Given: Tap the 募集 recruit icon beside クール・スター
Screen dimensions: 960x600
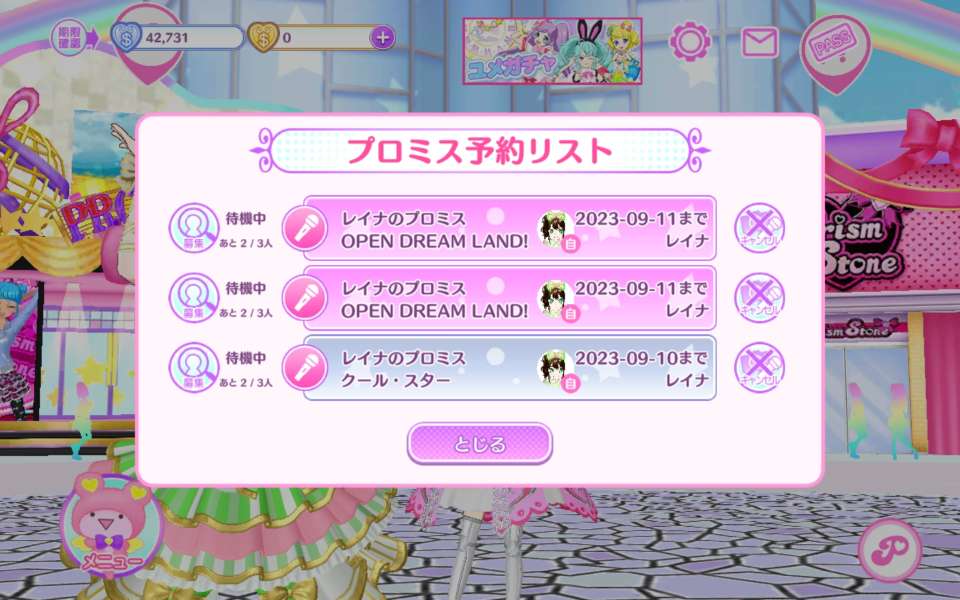Looking at the screenshot, I should (193, 368).
